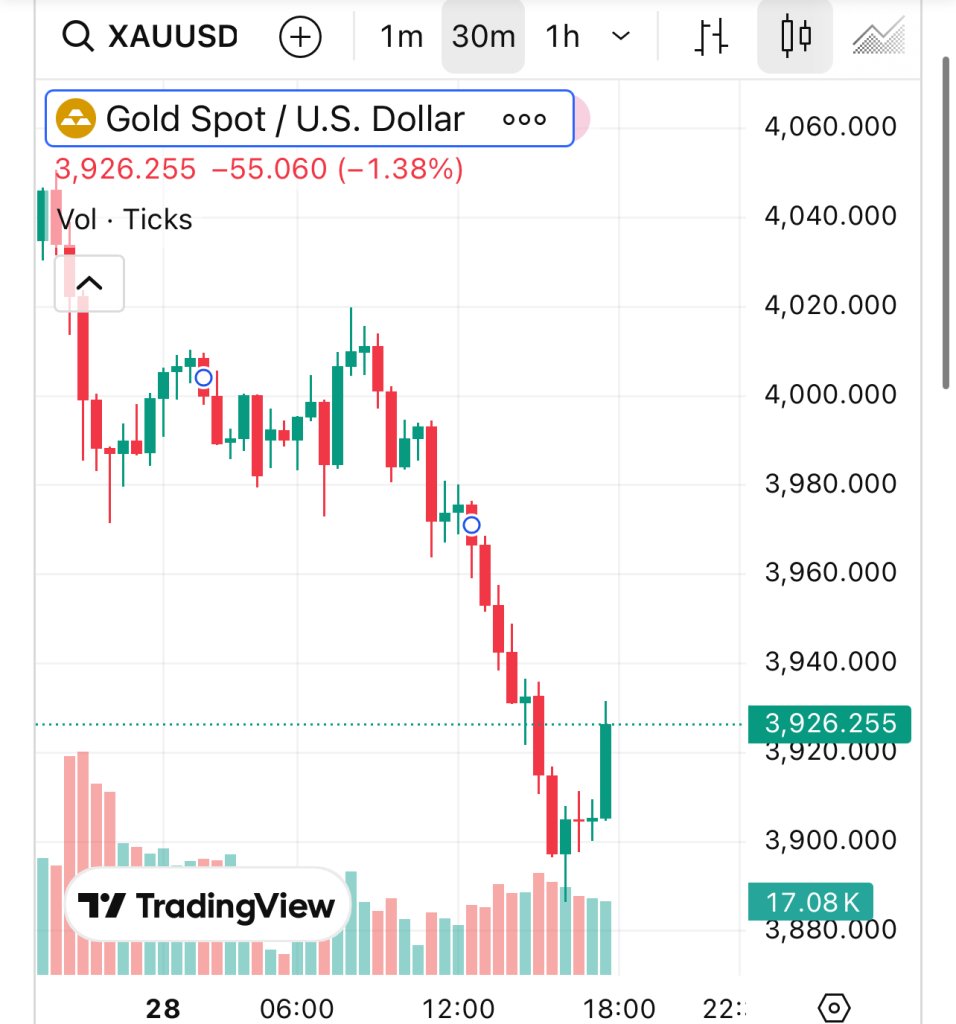Open chart settings at the bottom right
This screenshot has height=1024, width=956.
pyautogui.click(x=833, y=1006)
